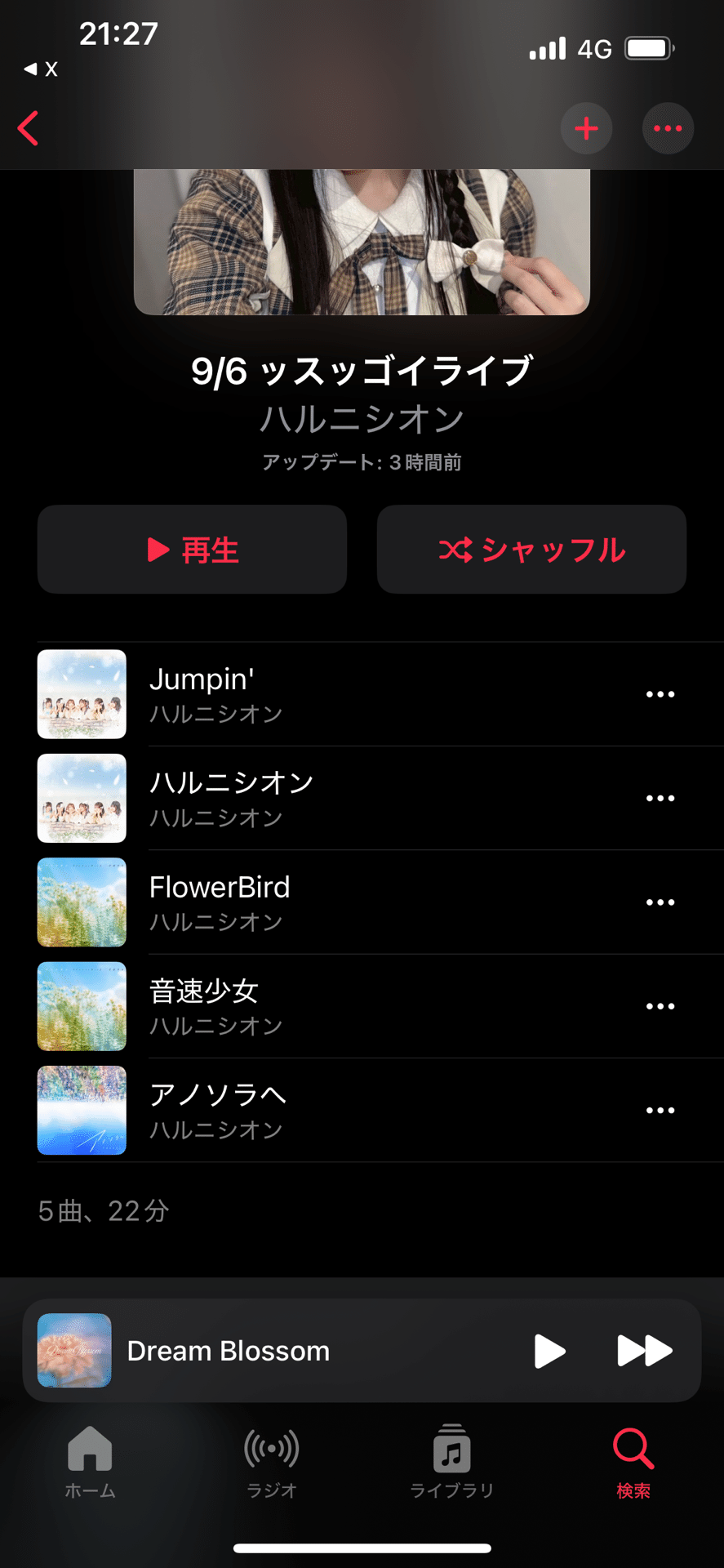
Task: Play the song アノソラへ
Action: [326, 1110]
